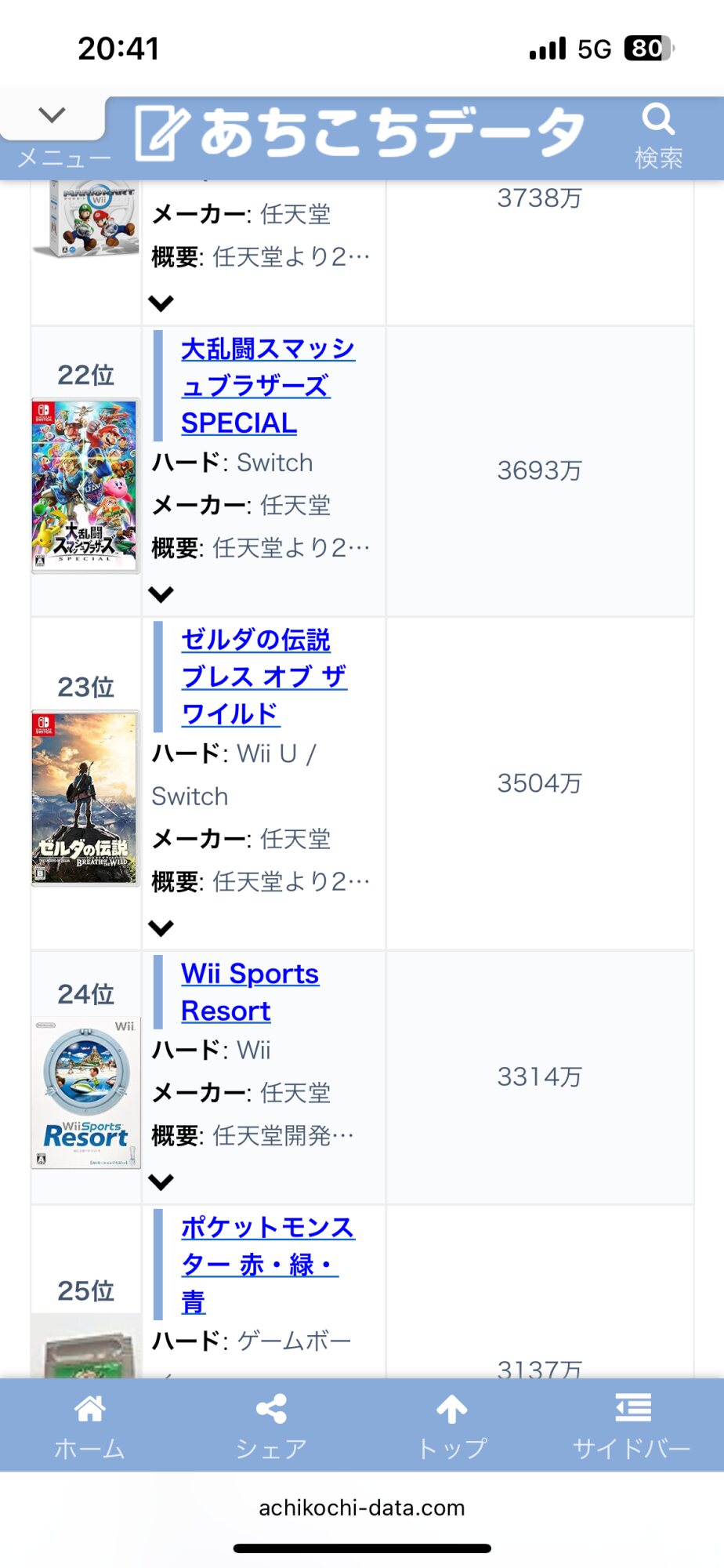Screen dimensions: 724x1568
Task: Open ゼルダの伝説 ブレス オブ ザ ワイルド link
Action: pos(263,677)
